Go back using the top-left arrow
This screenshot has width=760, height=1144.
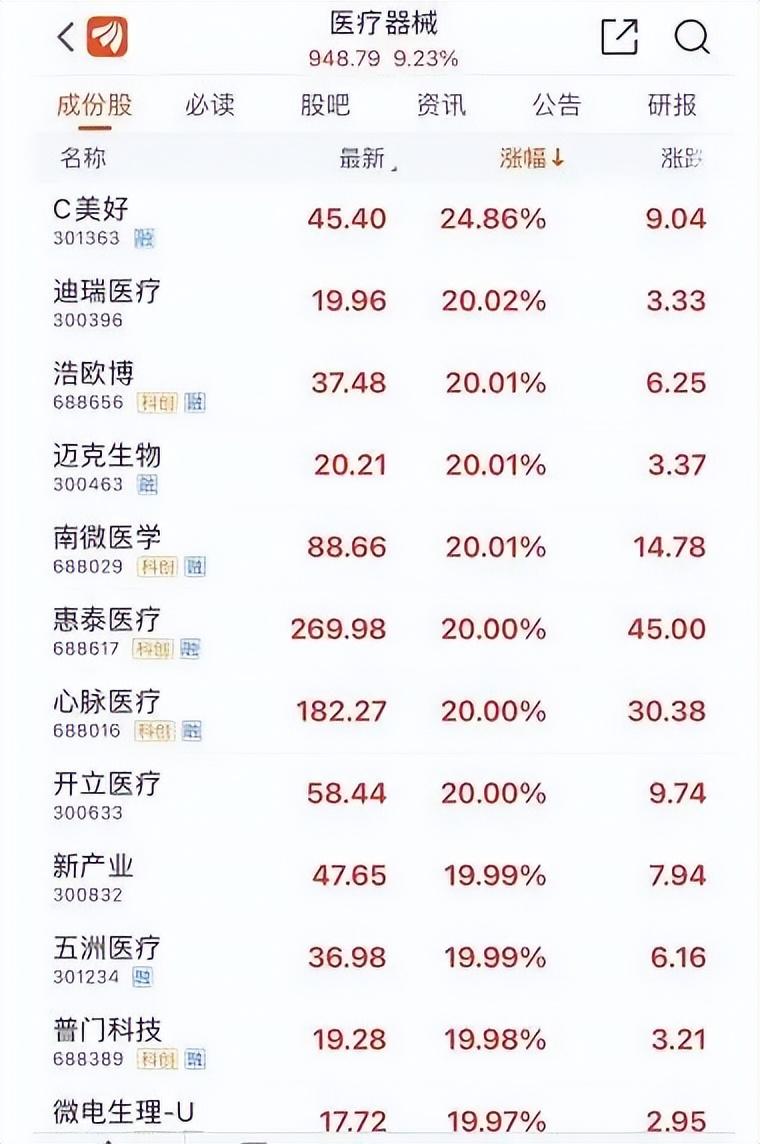tap(67, 38)
